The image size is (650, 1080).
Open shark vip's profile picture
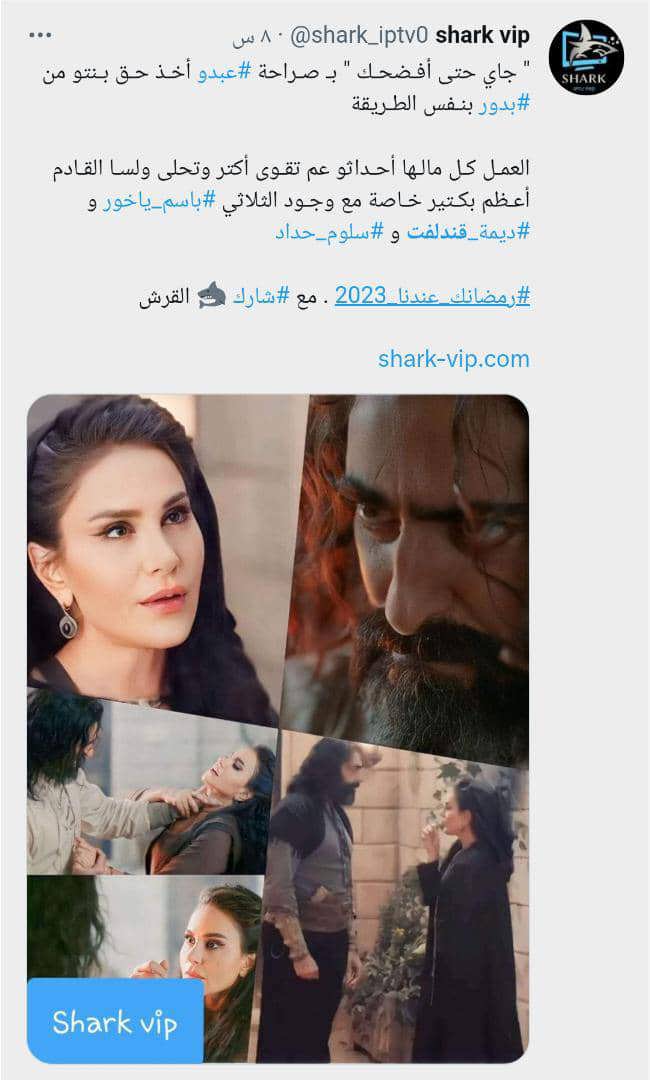587,57
